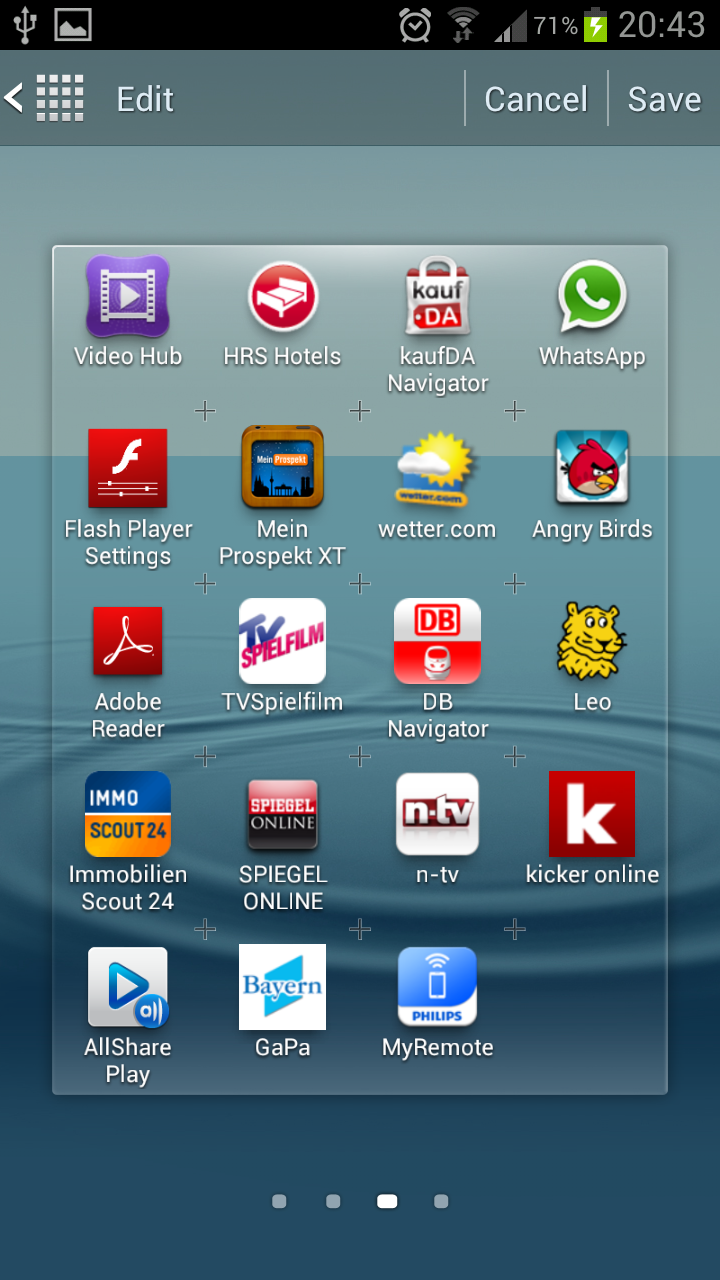Screen dimensions: 720x1280
Task: Tap the Philips MyRemote icon
Action: click(x=438, y=988)
